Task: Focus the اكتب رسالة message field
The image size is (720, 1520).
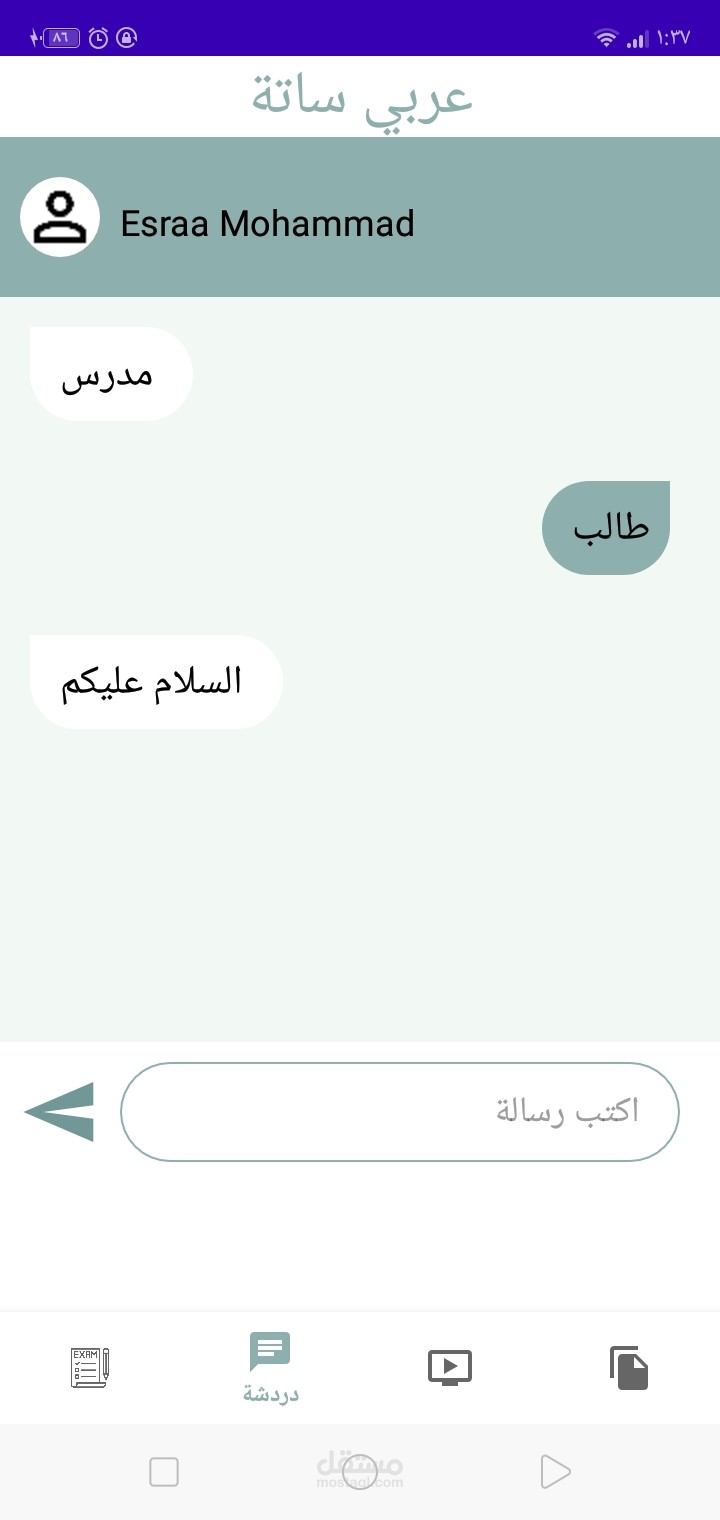Action: click(400, 1112)
